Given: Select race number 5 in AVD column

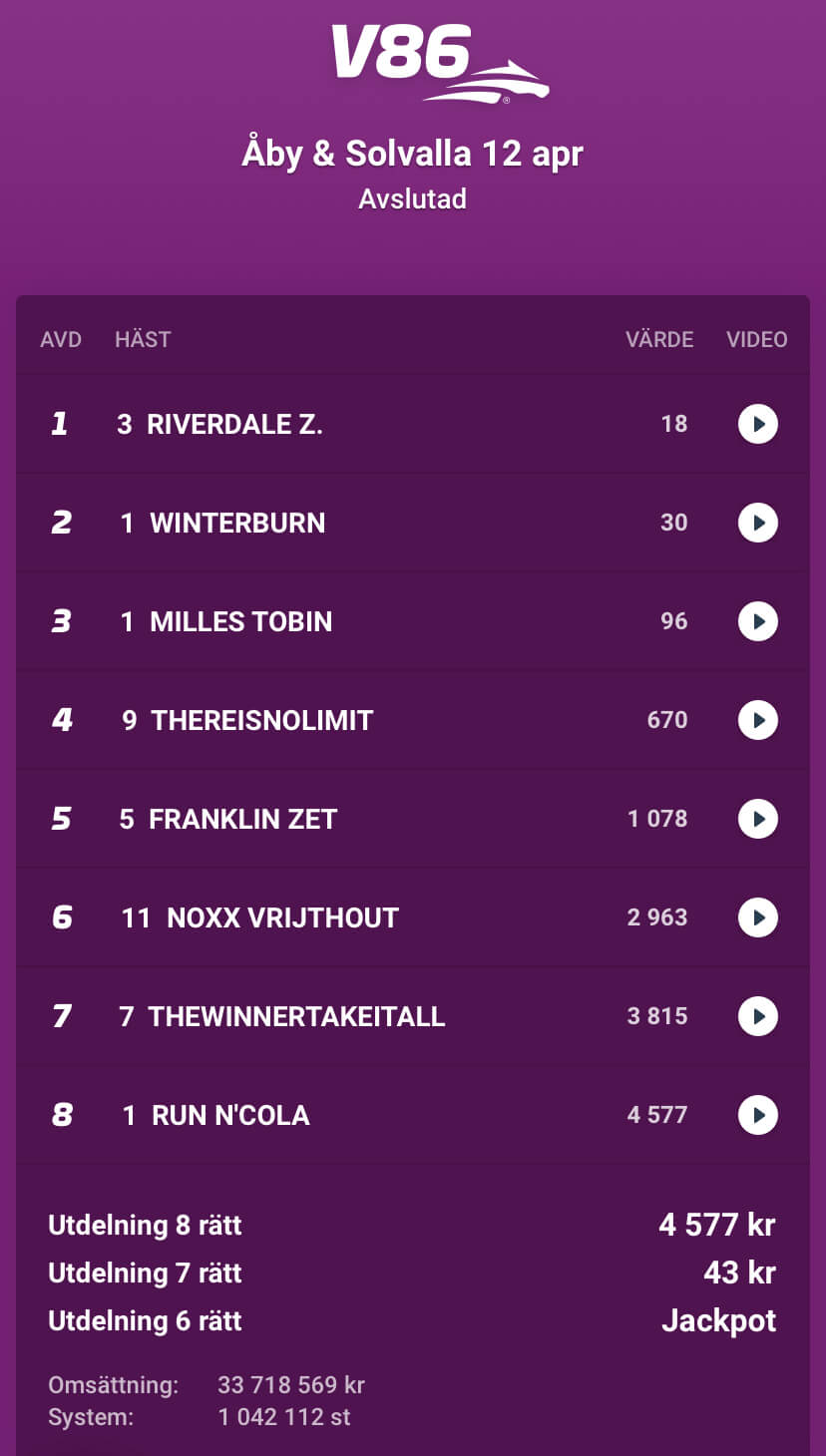Looking at the screenshot, I should click(62, 818).
